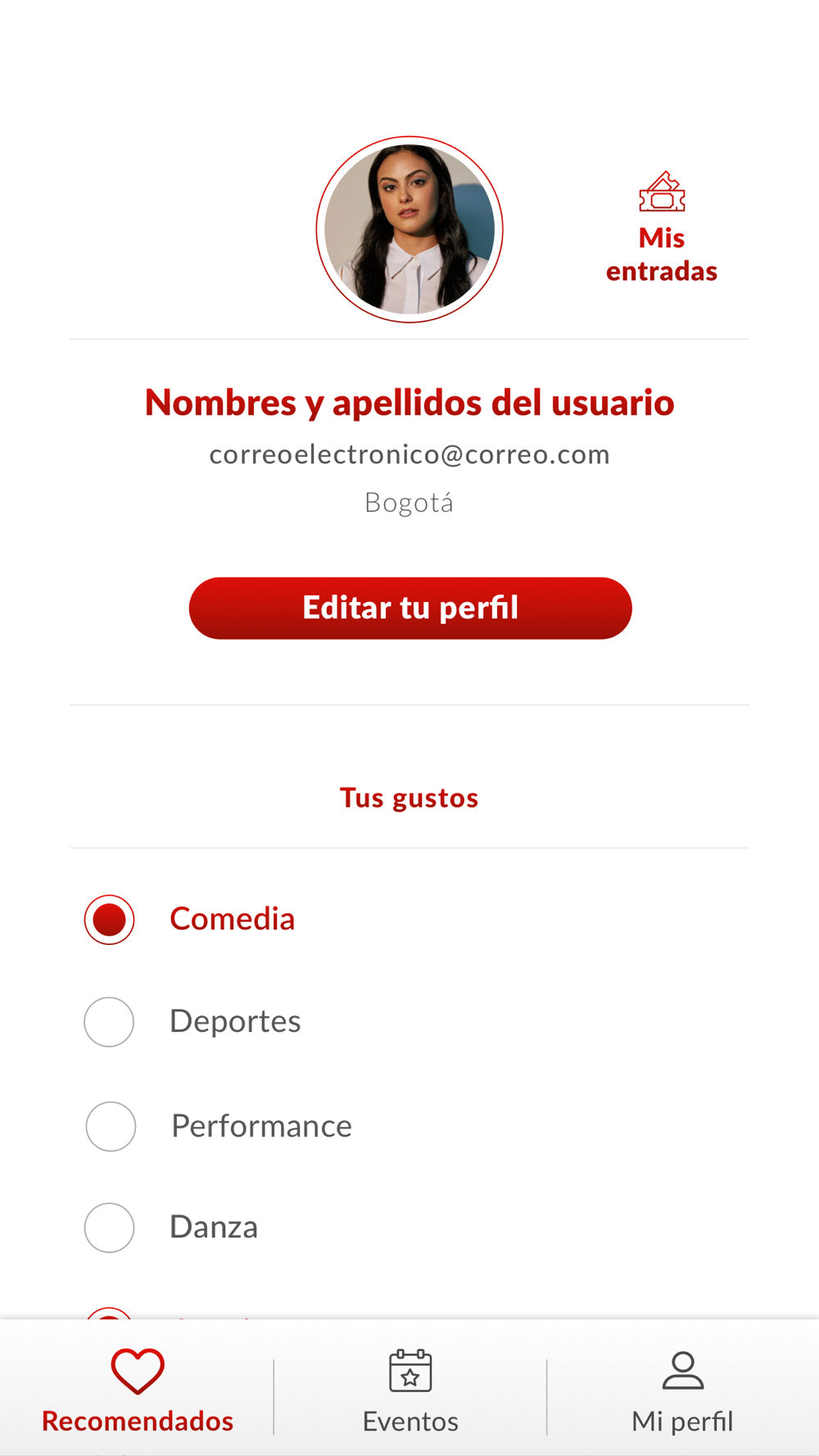This screenshot has height=1456, width=819.
Task: Open Mis entradas tickets
Action: coord(662,227)
